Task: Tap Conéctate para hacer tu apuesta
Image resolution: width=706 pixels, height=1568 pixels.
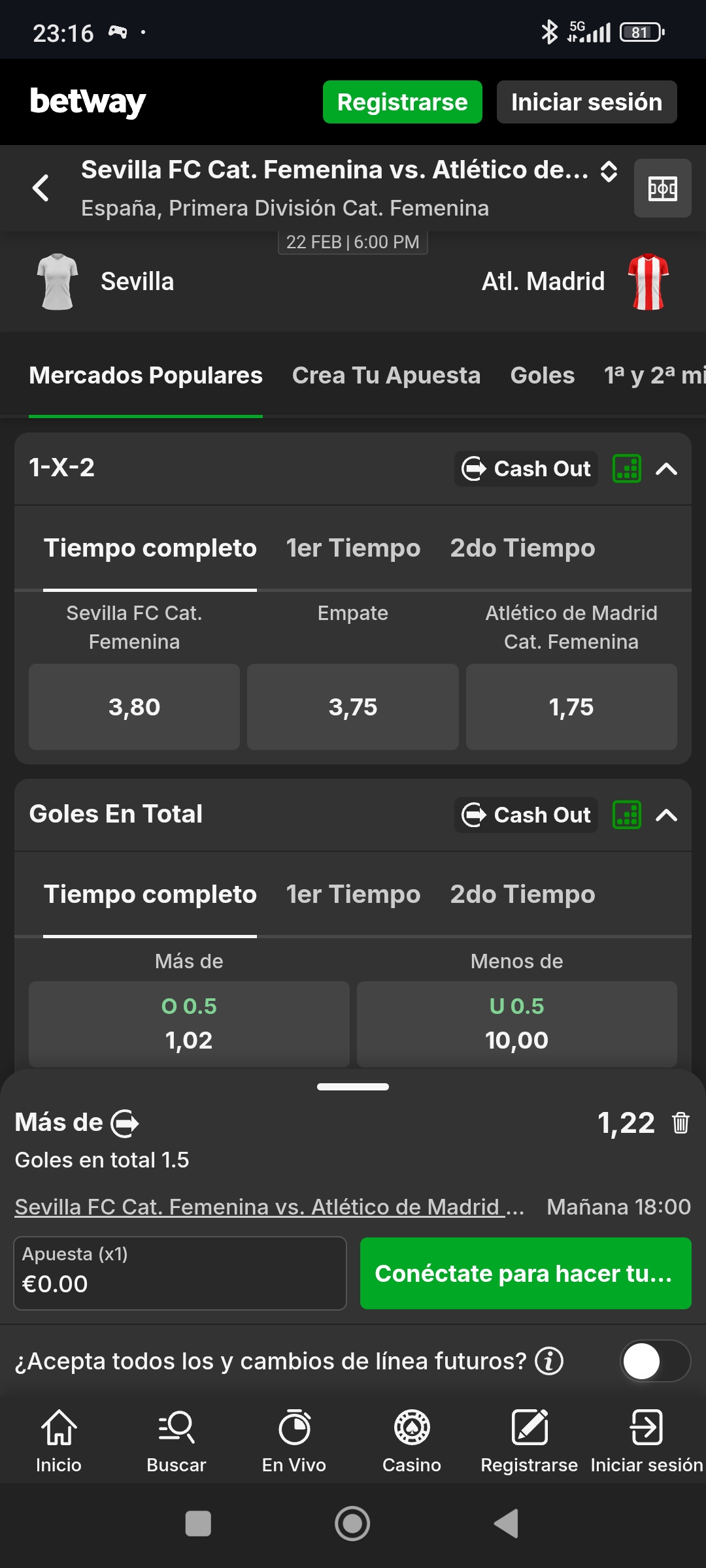Action: coord(526,1273)
